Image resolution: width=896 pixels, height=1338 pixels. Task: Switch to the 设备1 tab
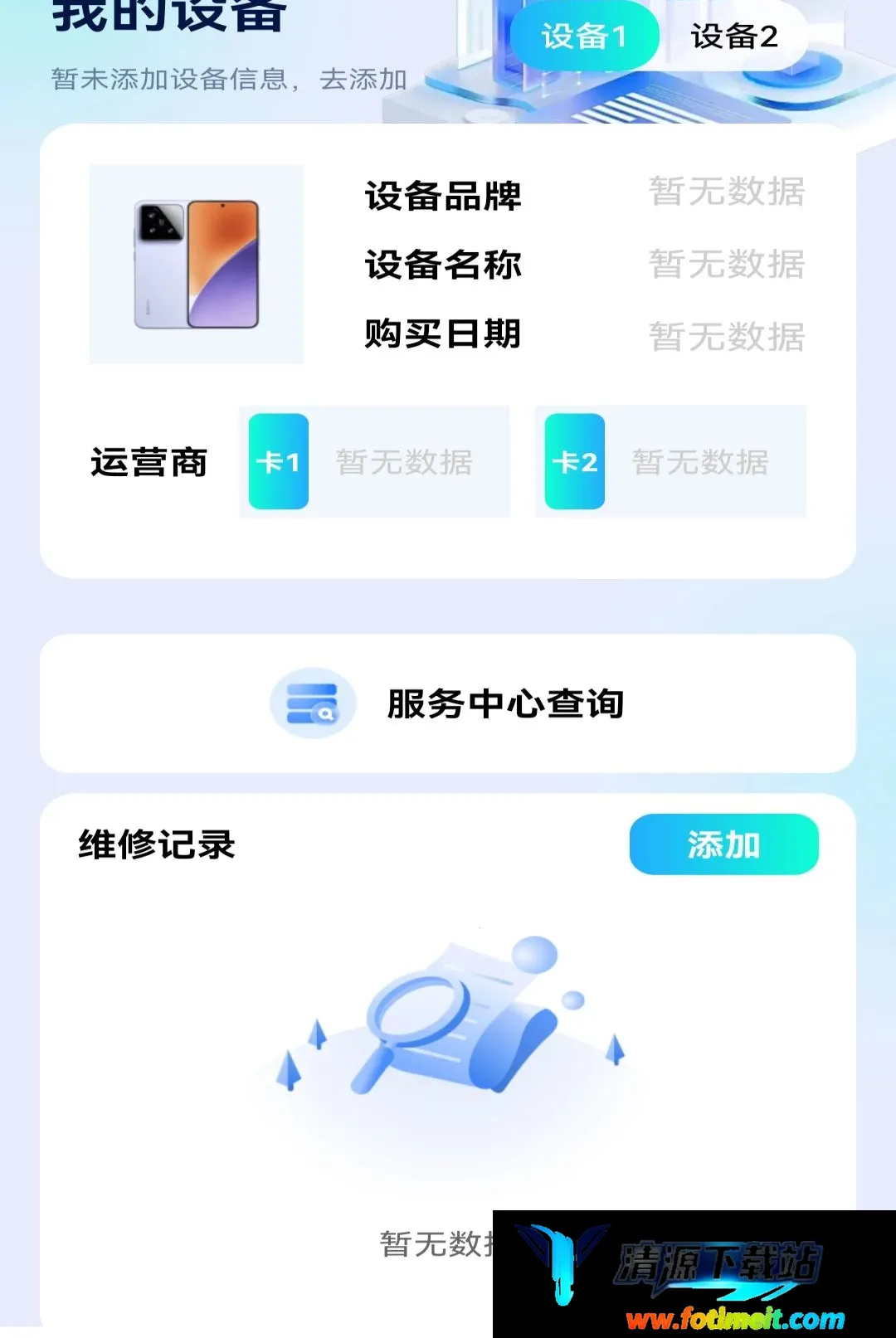tap(584, 36)
